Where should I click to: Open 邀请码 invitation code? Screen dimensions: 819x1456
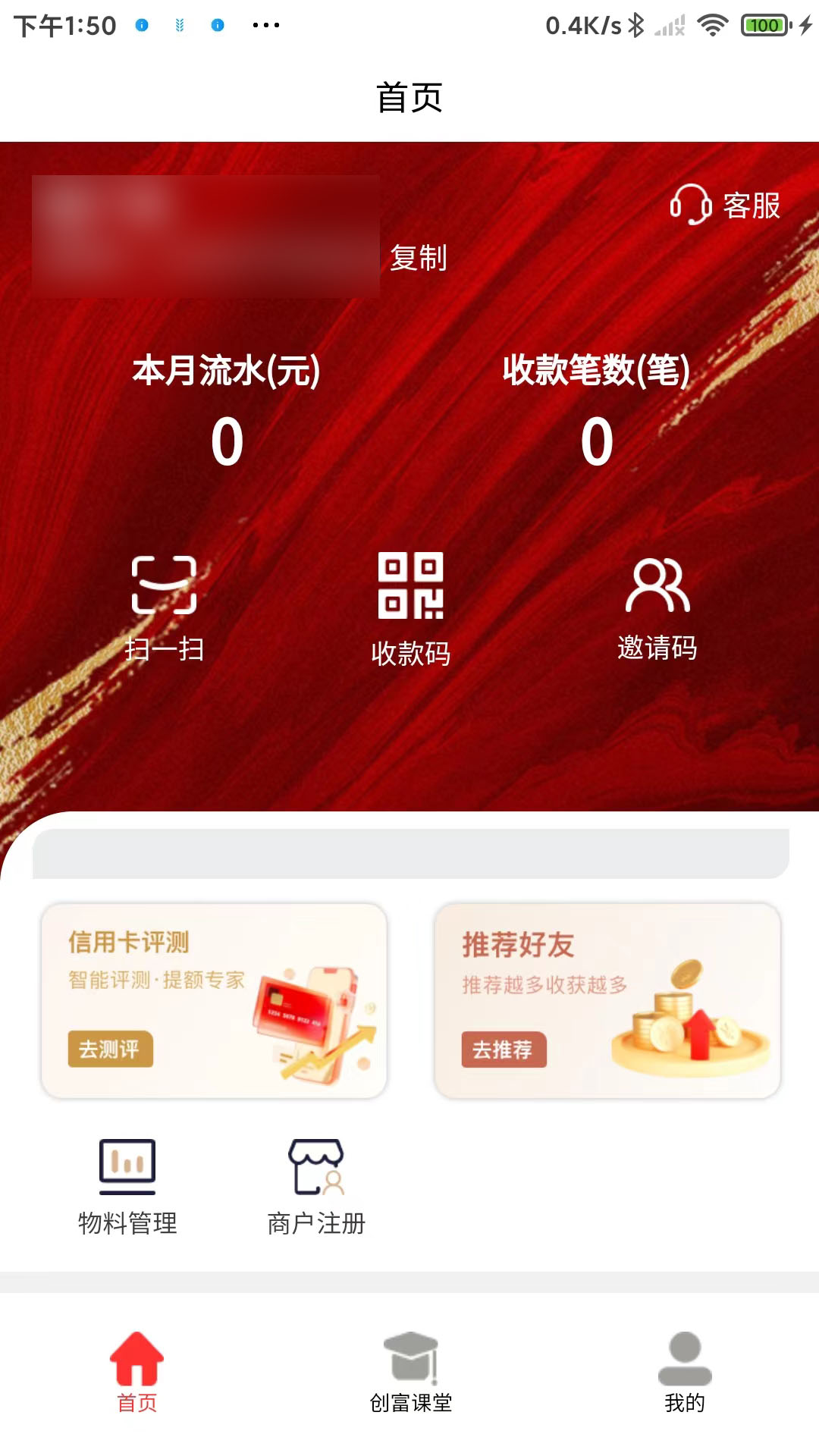(x=657, y=608)
